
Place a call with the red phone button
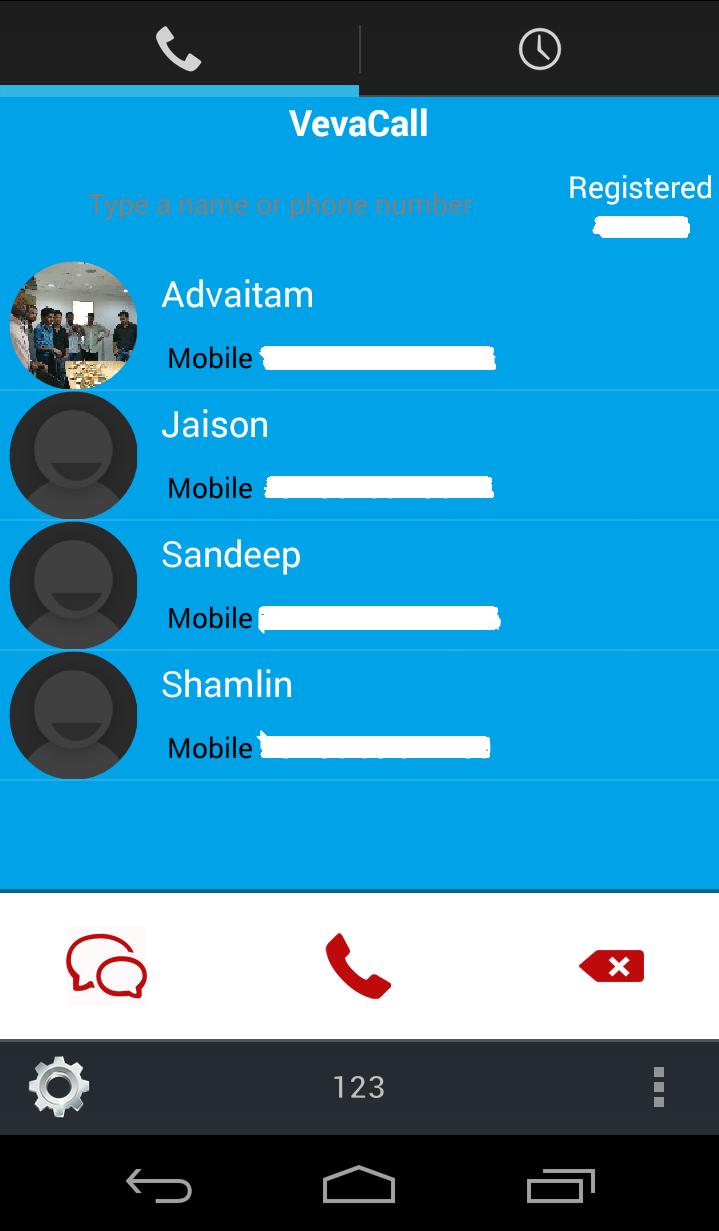(358, 966)
